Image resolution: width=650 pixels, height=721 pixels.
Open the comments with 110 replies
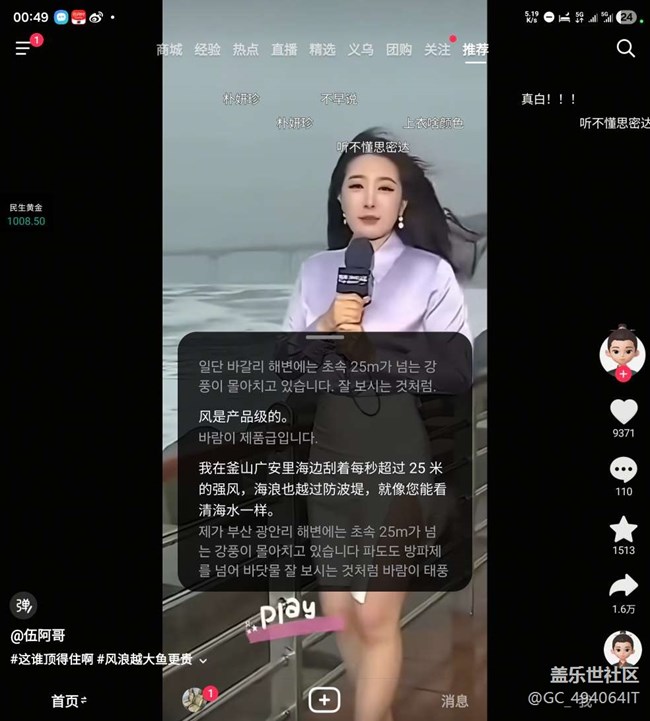[x=623, y=470]
